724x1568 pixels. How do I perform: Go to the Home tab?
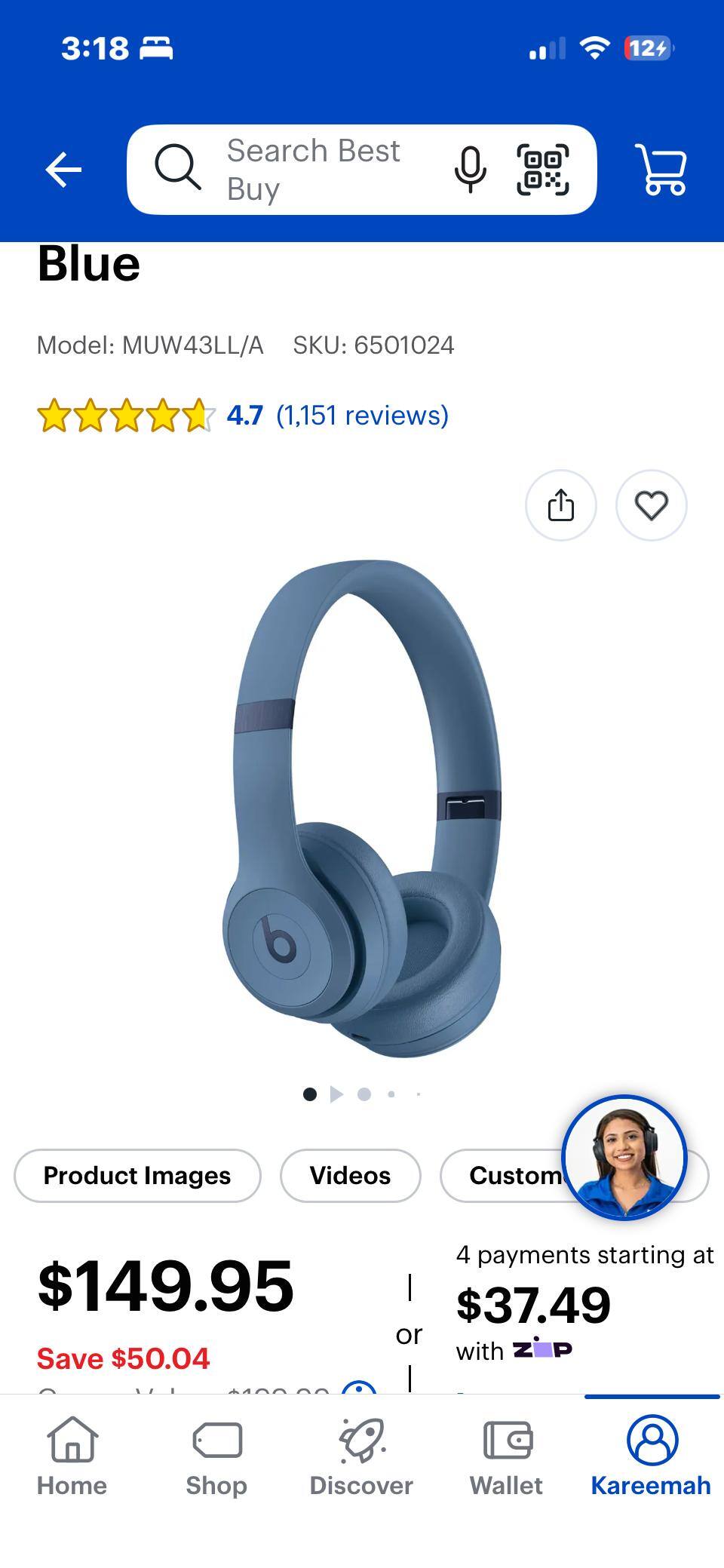point(72,1456)
